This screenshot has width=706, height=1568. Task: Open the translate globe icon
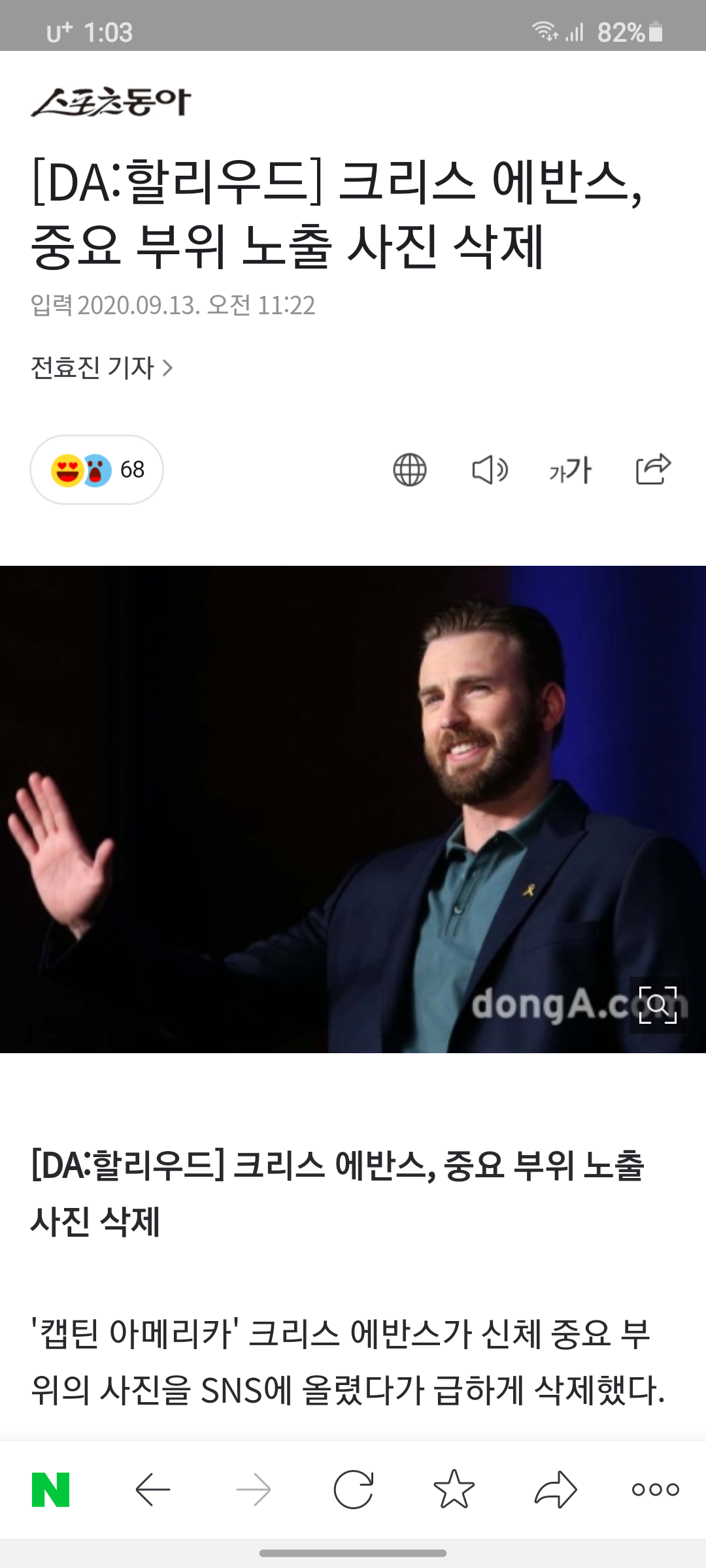tap(410, 470)
